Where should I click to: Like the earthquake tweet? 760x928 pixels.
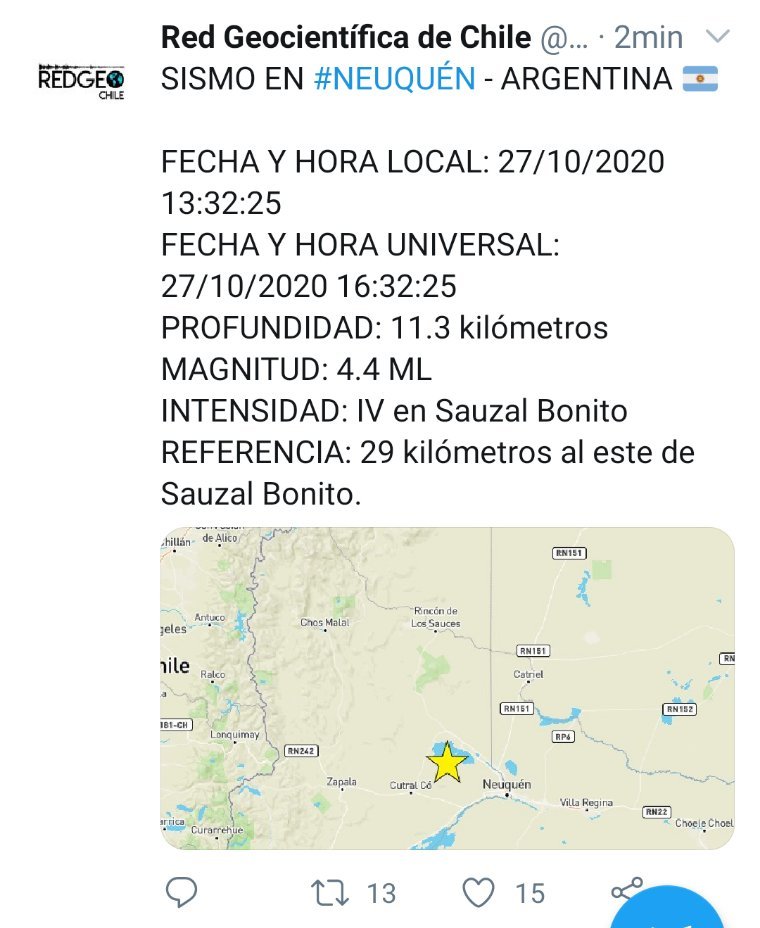click(x=479, y=892)
